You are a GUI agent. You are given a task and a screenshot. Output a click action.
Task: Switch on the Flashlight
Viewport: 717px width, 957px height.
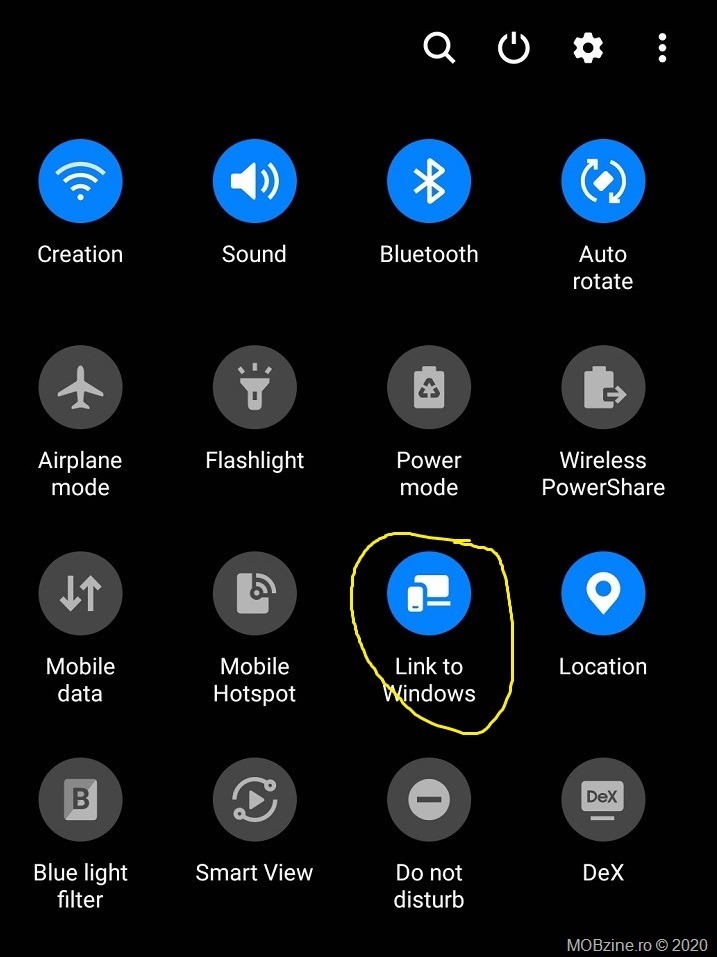pos(254,388)
